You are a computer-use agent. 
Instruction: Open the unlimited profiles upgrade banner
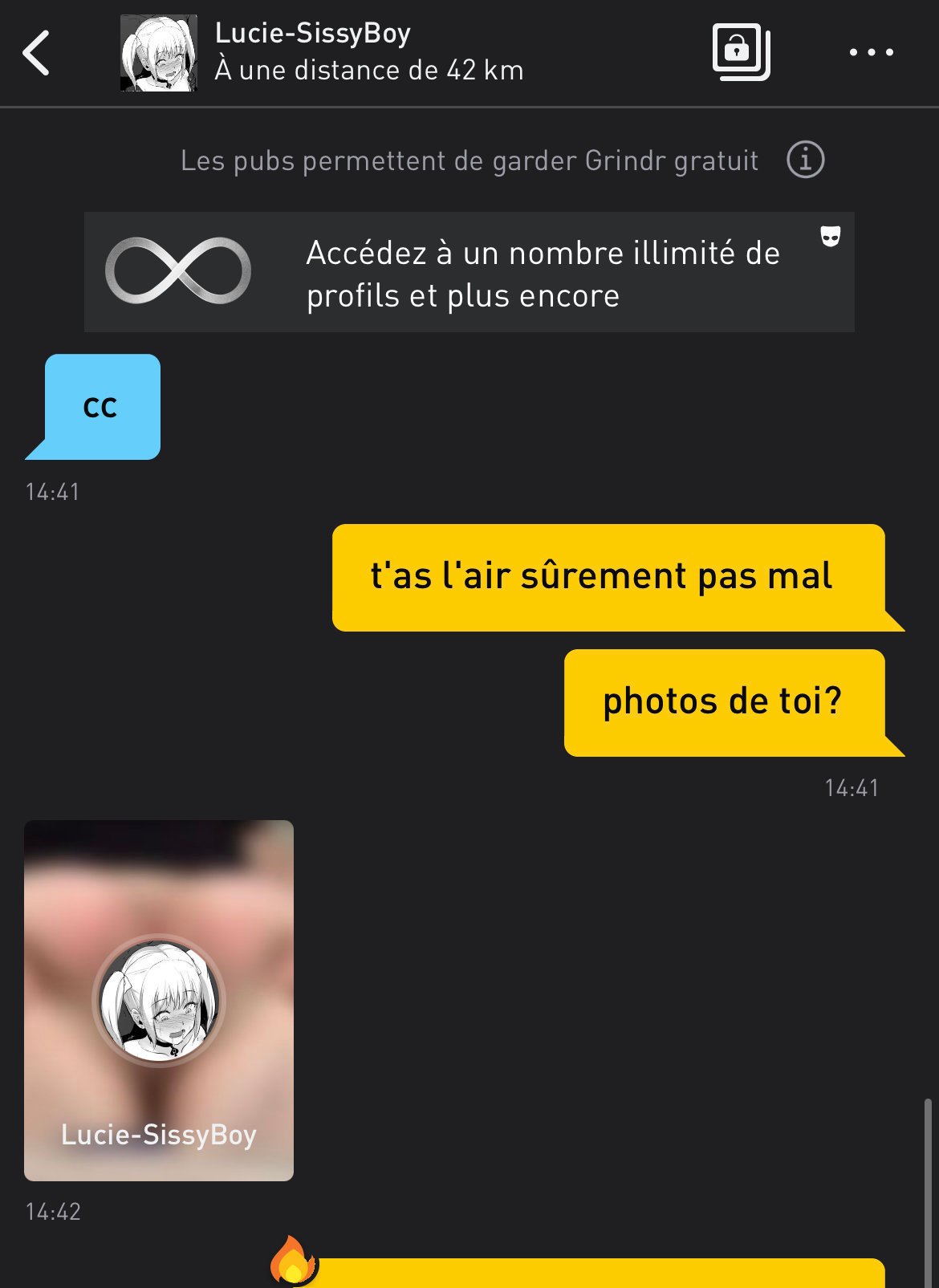[469, 273]
